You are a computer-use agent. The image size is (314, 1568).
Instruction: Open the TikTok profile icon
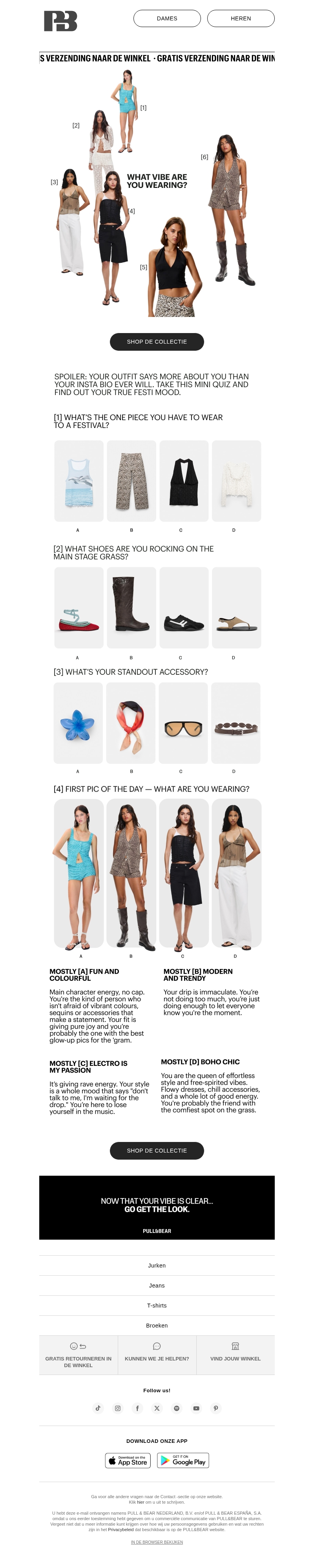[98, 1408]
